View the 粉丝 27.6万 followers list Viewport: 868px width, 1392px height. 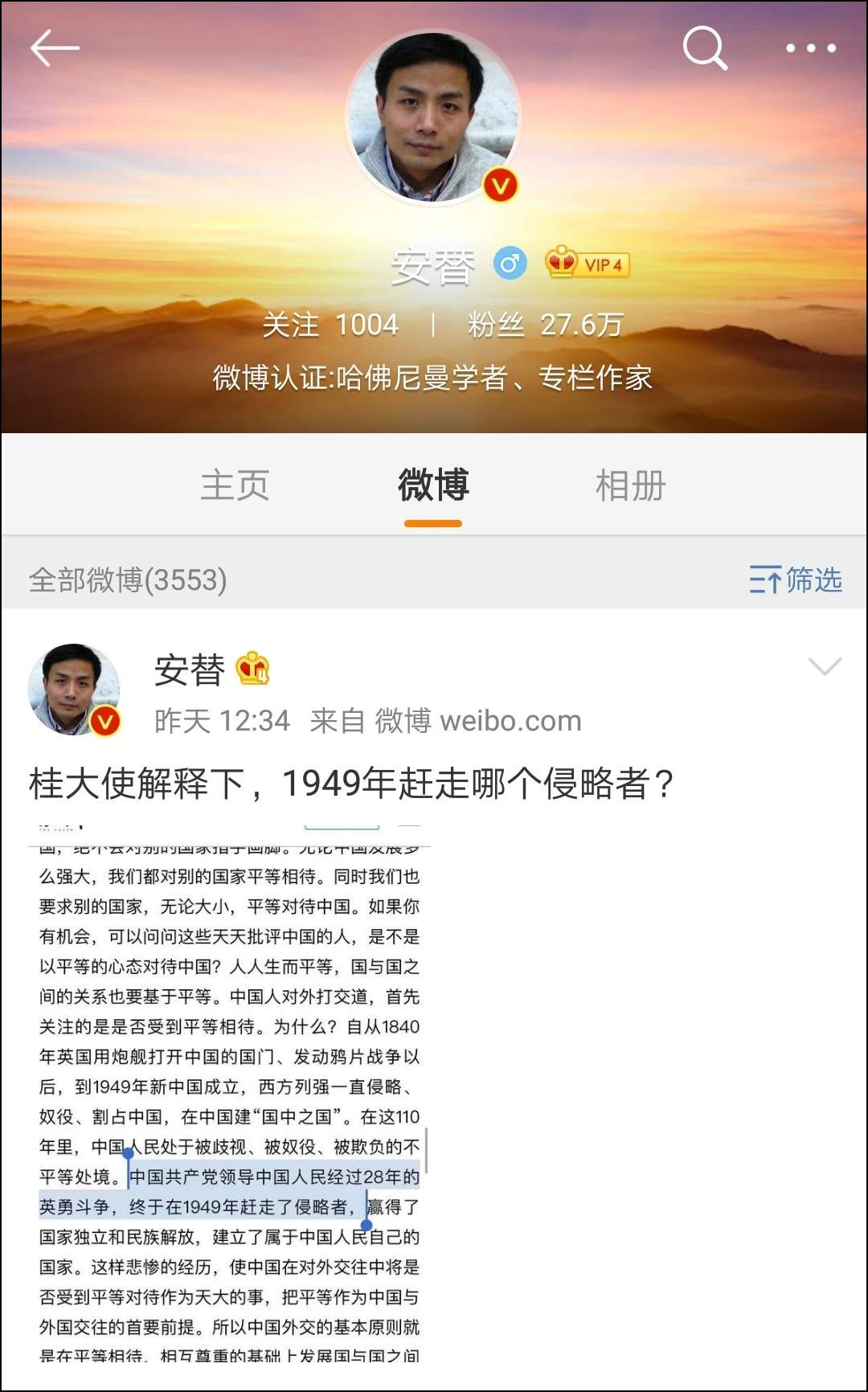pos(545,325)
